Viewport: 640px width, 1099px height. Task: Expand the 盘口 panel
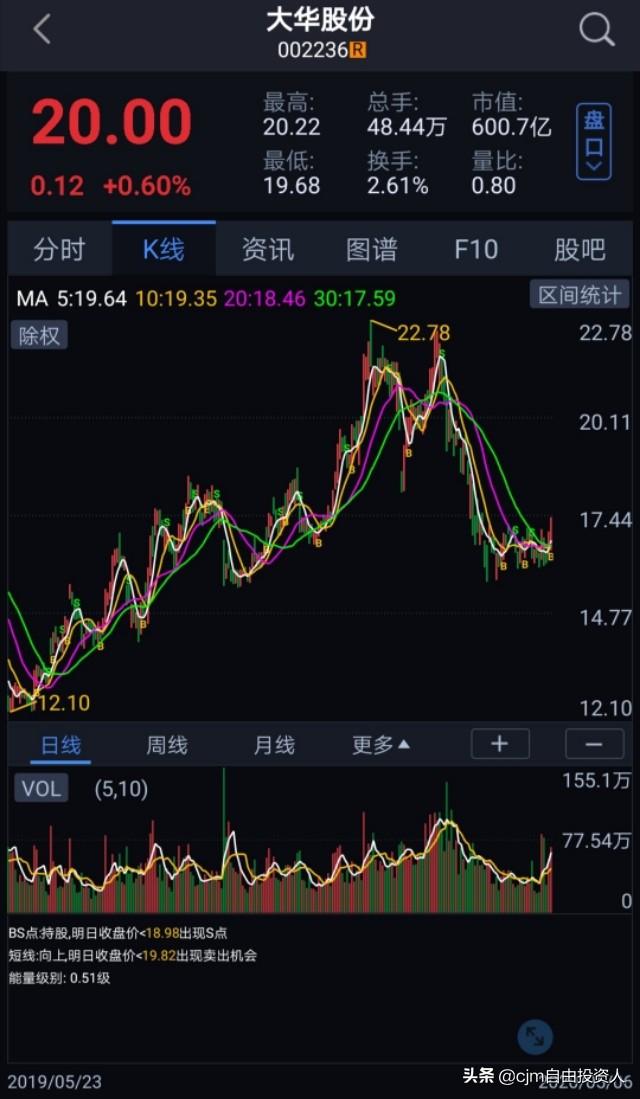[x=593, y=142]
